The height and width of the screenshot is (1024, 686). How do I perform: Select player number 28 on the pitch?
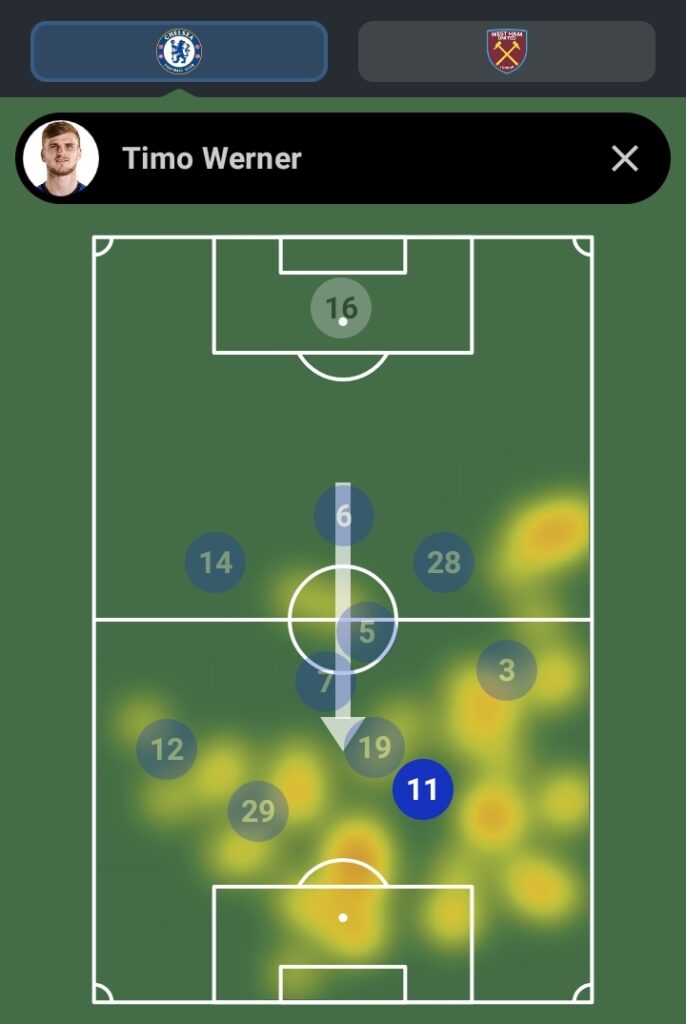click(443, 563)
